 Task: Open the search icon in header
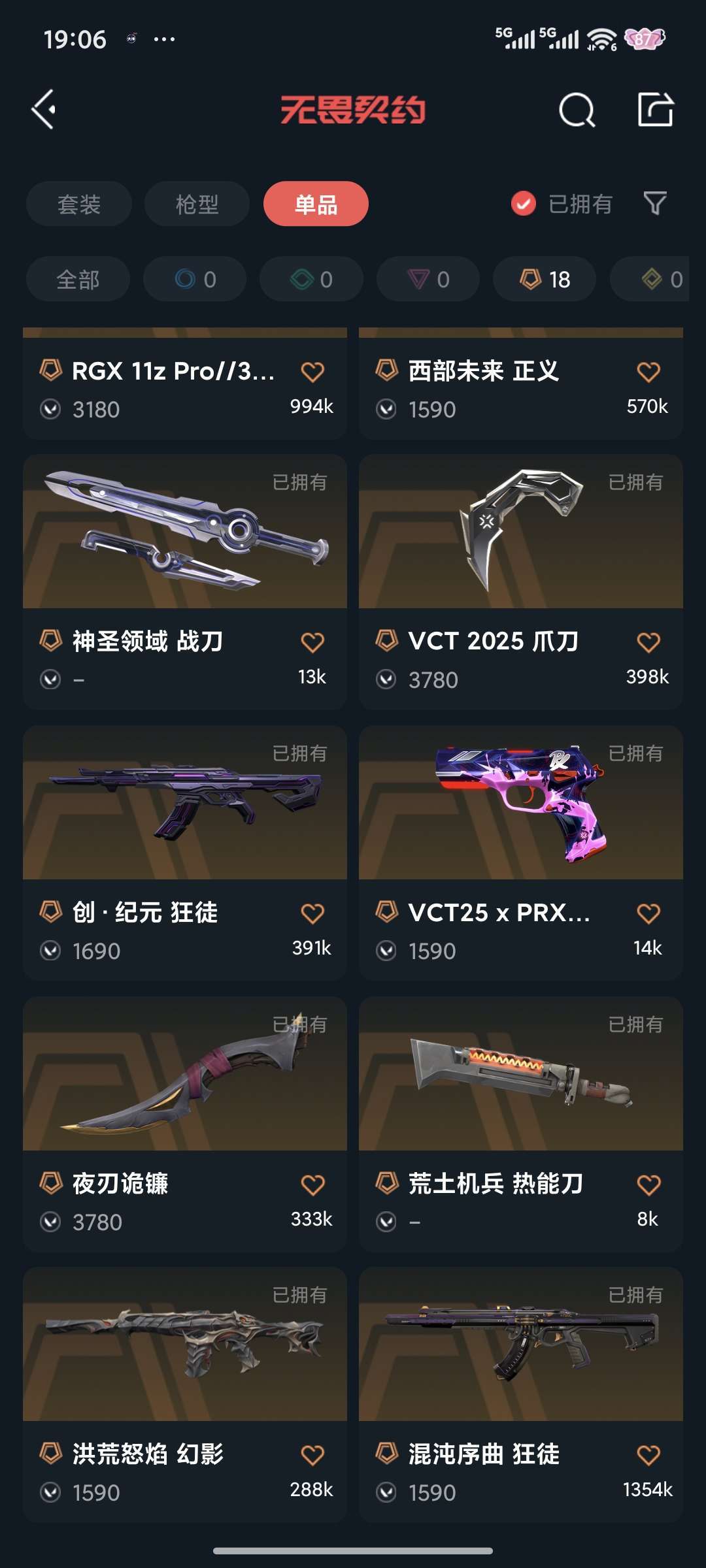coord(577,110)
